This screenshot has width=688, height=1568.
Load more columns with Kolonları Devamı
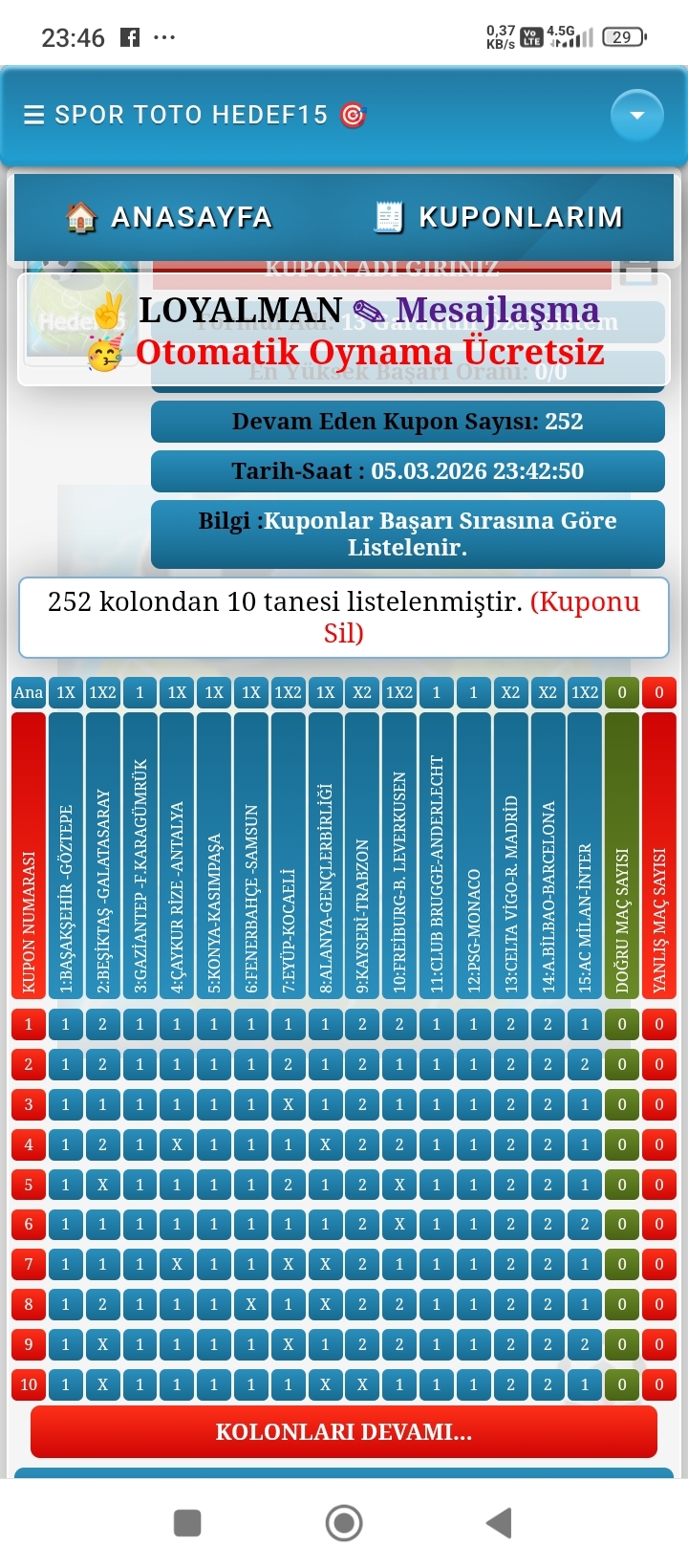344,1431
